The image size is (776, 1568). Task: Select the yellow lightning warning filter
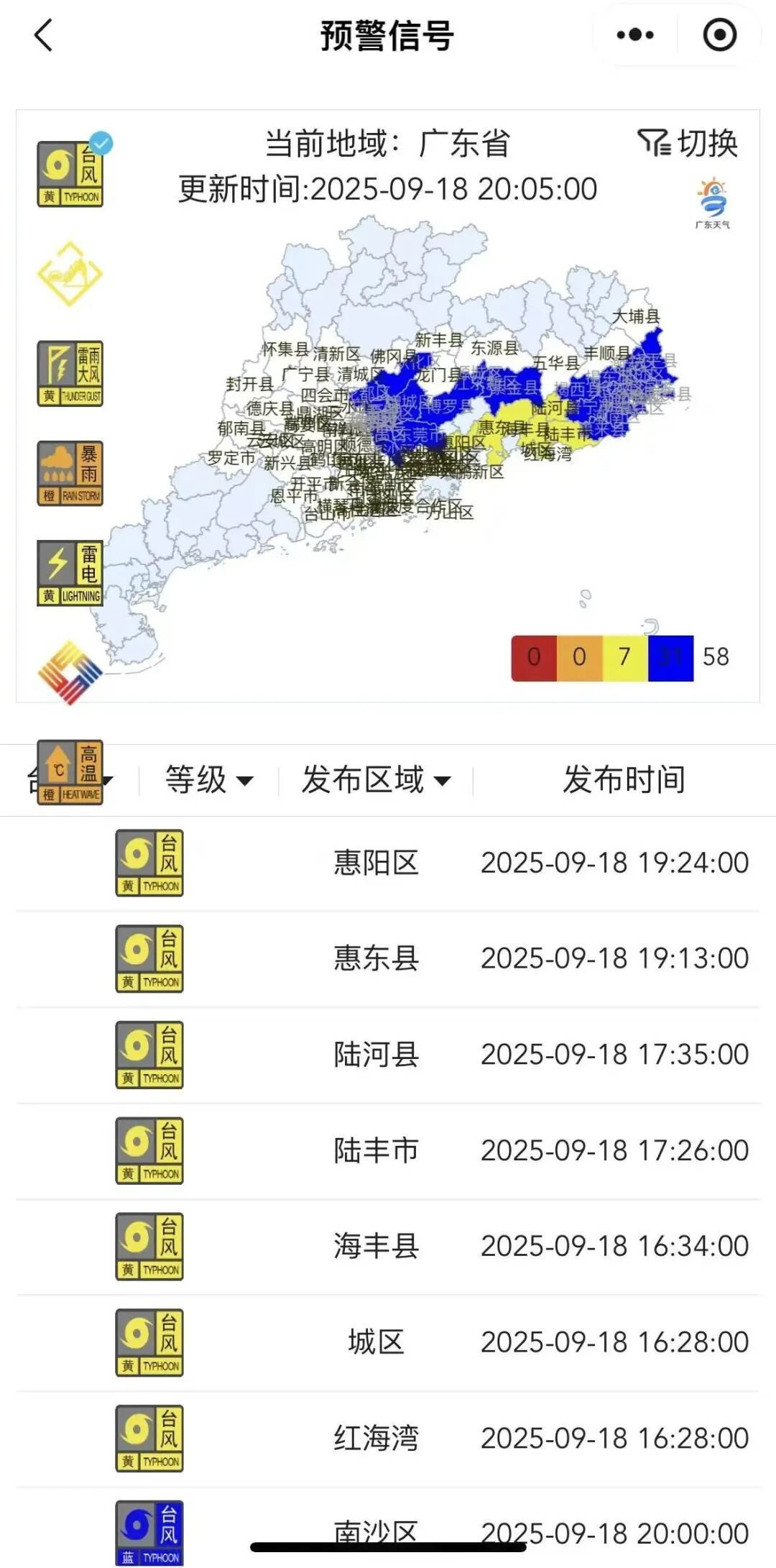pyautogui.click(x=70, y=573)
